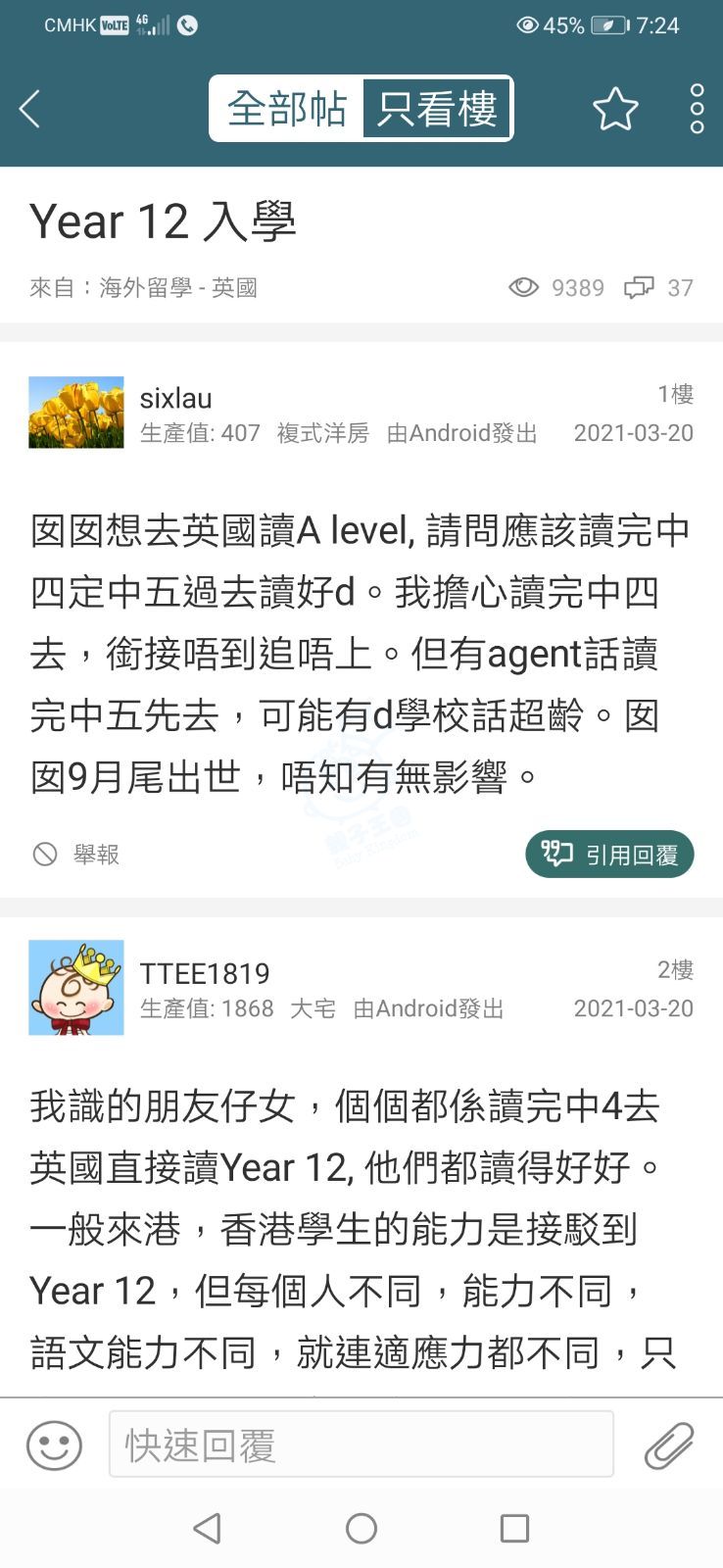
Task: Bookmark this thread with the star
Action: coord(615,109)
